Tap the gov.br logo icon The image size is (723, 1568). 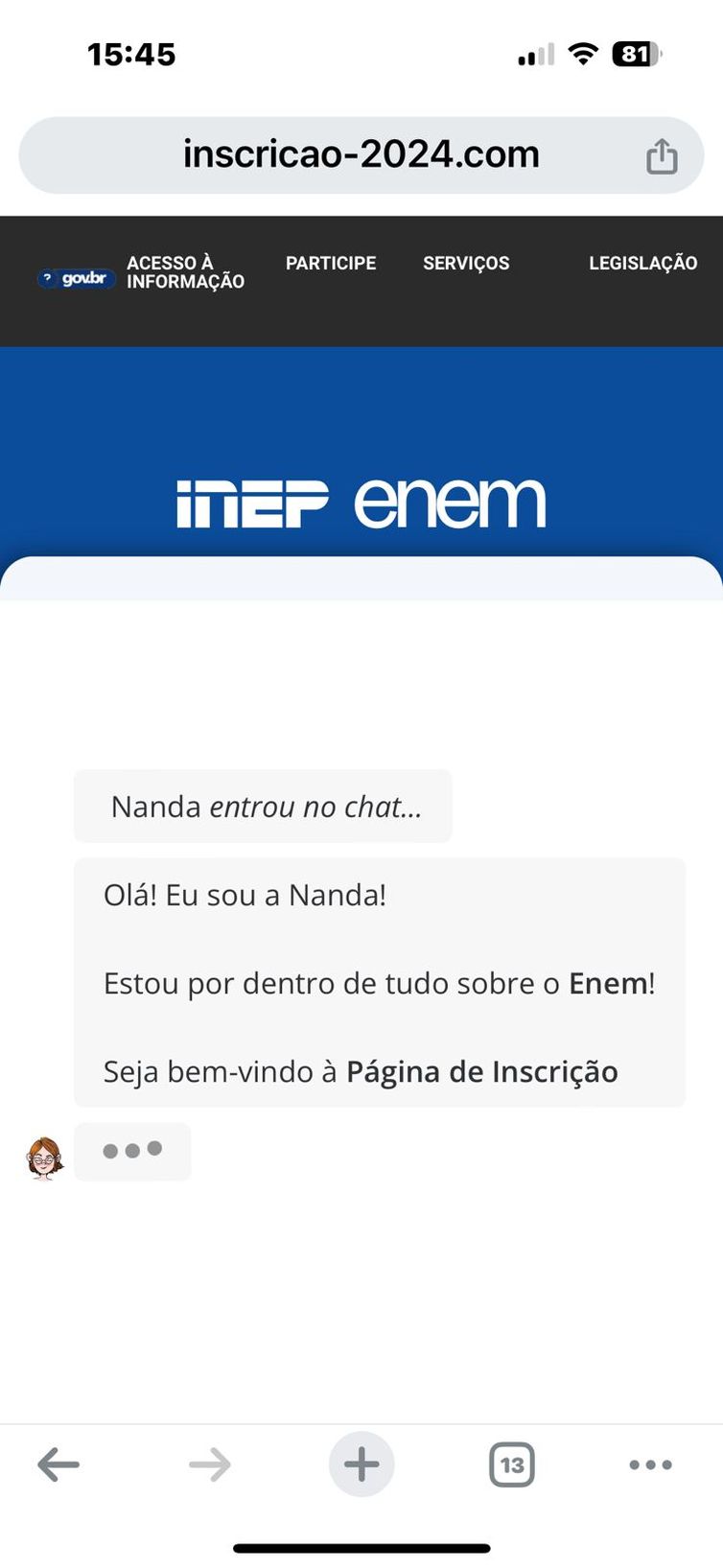coord(76,278)
